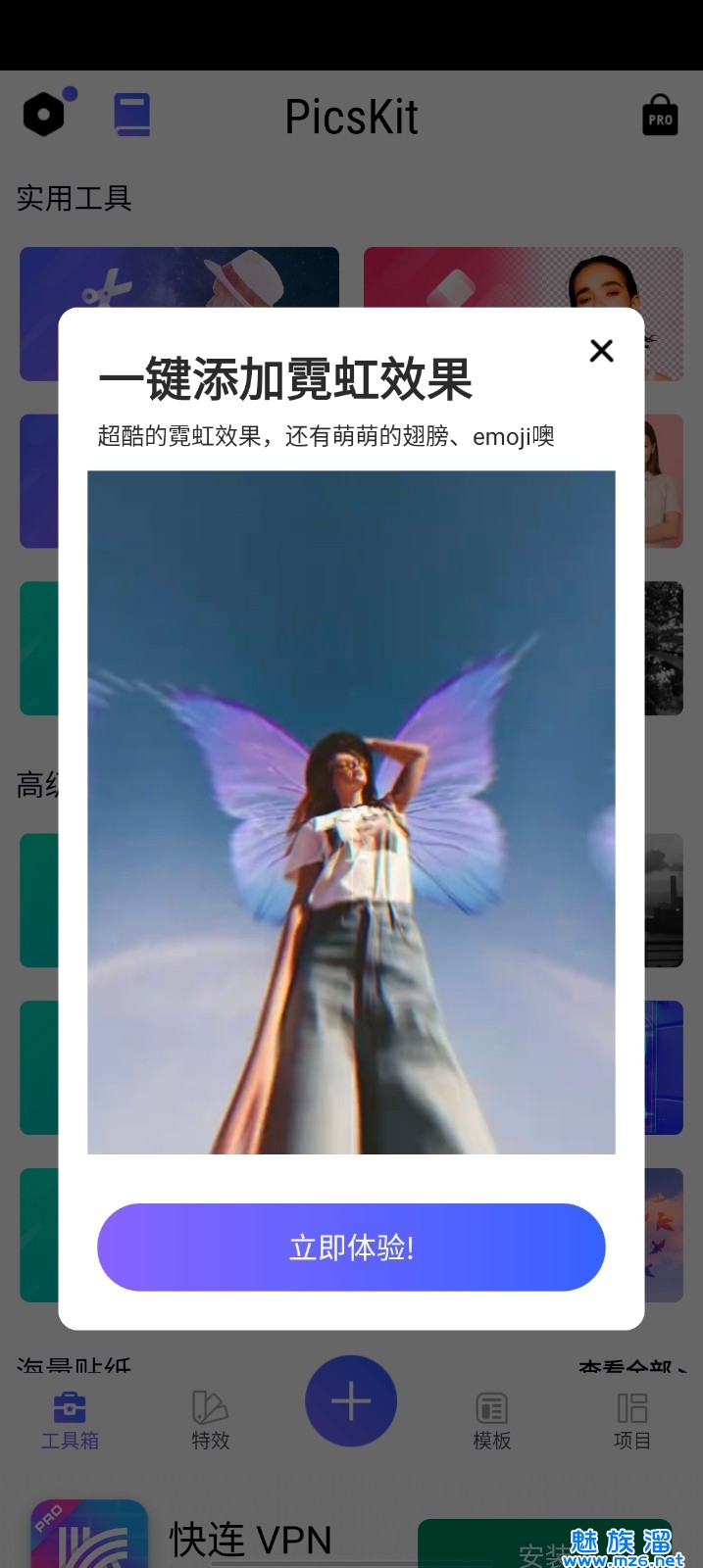Open the neon effect preview image
The image size is (703, 1568).
(351, 811)
